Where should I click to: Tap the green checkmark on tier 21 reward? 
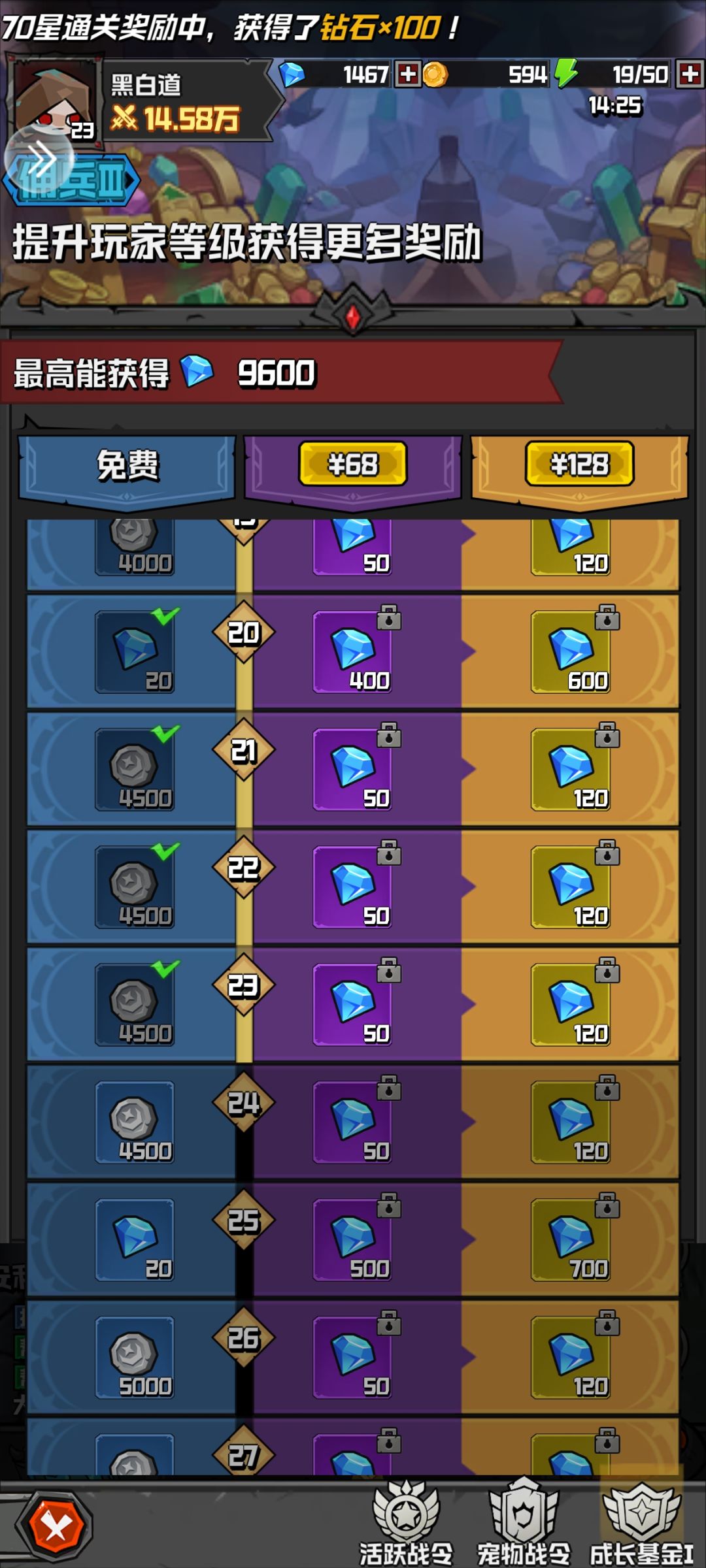[x=164, y=734]
